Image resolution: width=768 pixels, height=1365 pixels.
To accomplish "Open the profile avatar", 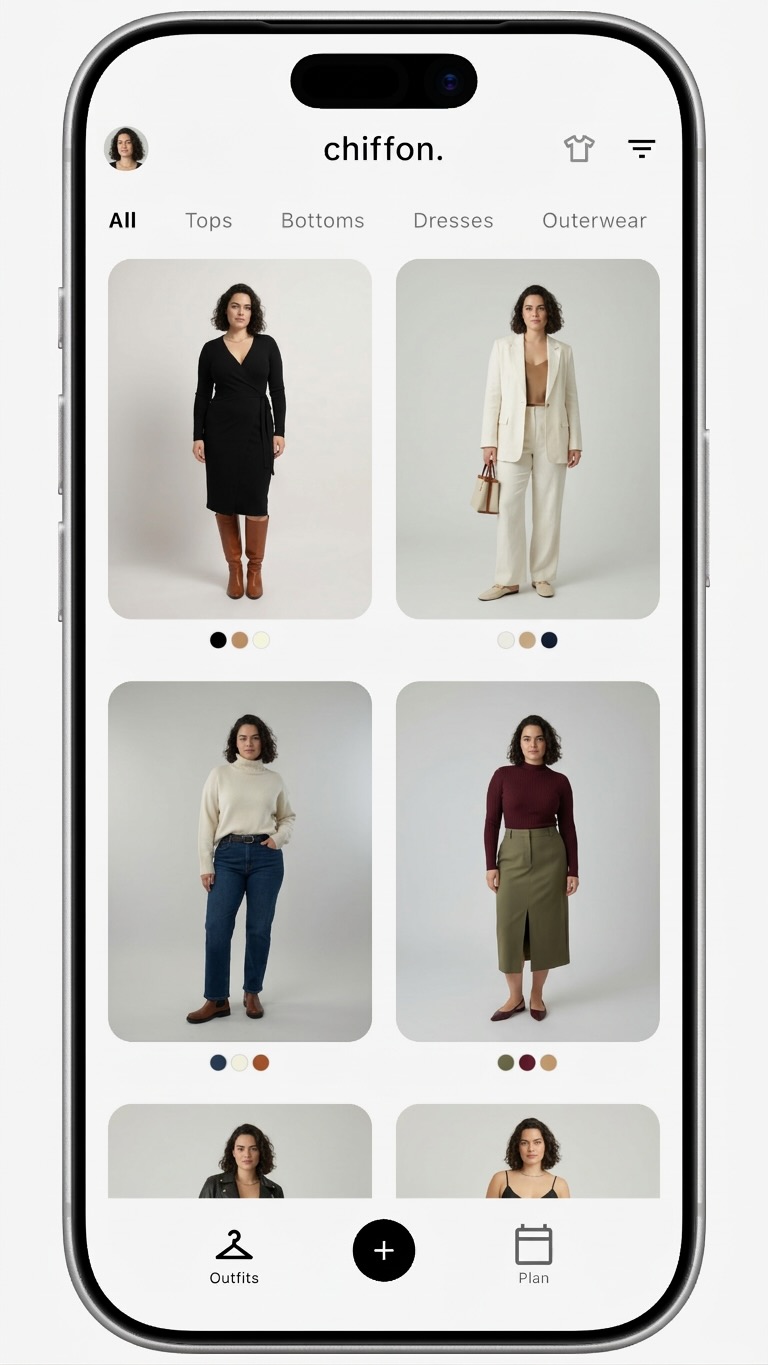I will 127,149.
